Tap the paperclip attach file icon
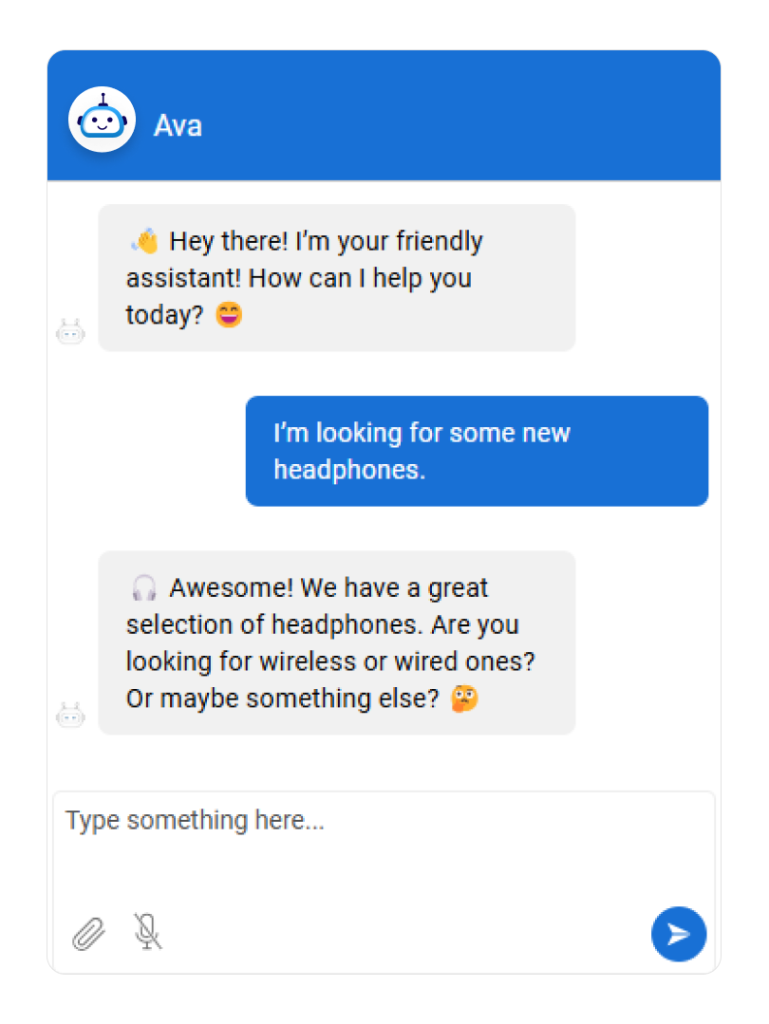 click(x=88, y=934)
